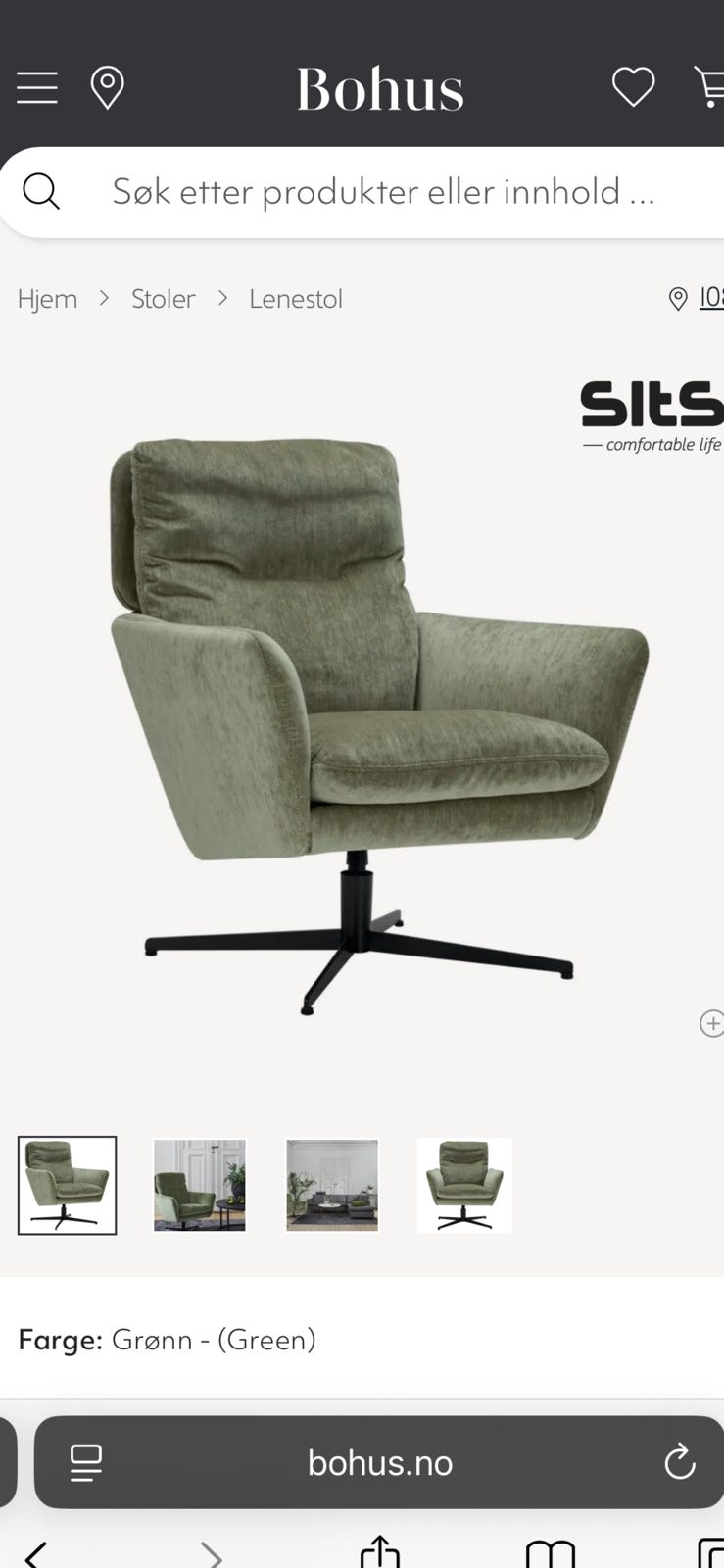
Task: Open the store locator pin icon
Action: [x=107, y=88]
